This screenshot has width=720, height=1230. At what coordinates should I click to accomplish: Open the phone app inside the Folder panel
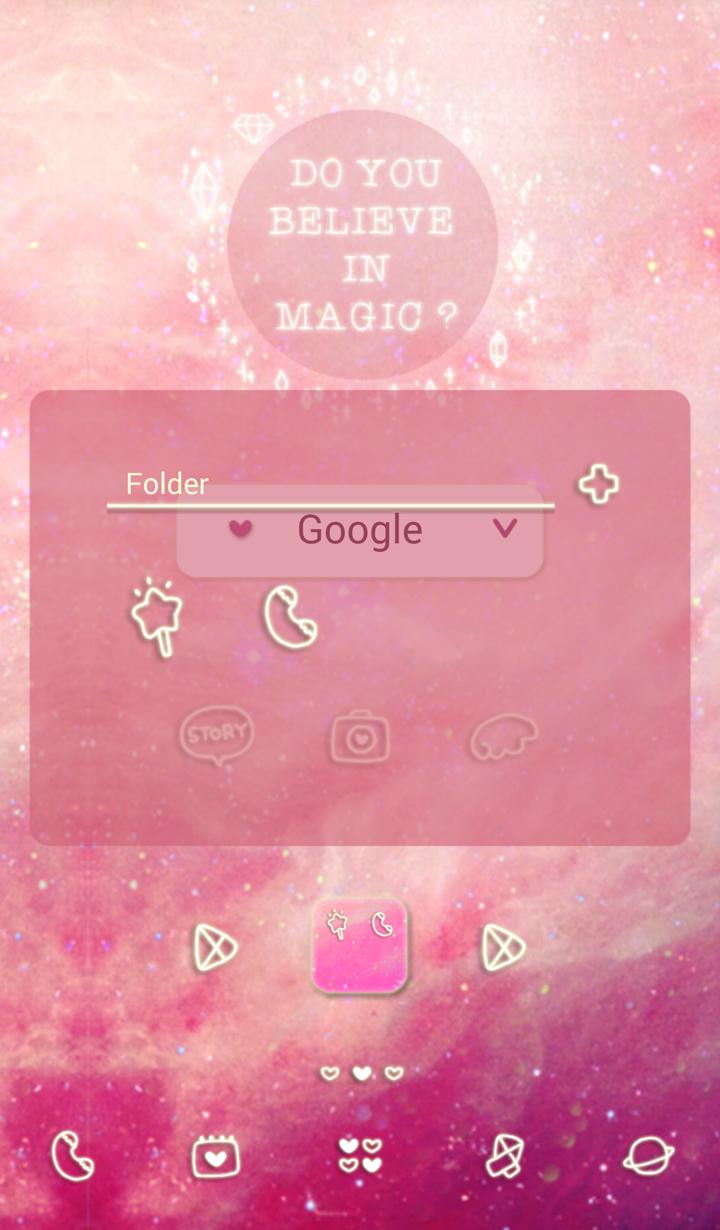click(288, 617)
